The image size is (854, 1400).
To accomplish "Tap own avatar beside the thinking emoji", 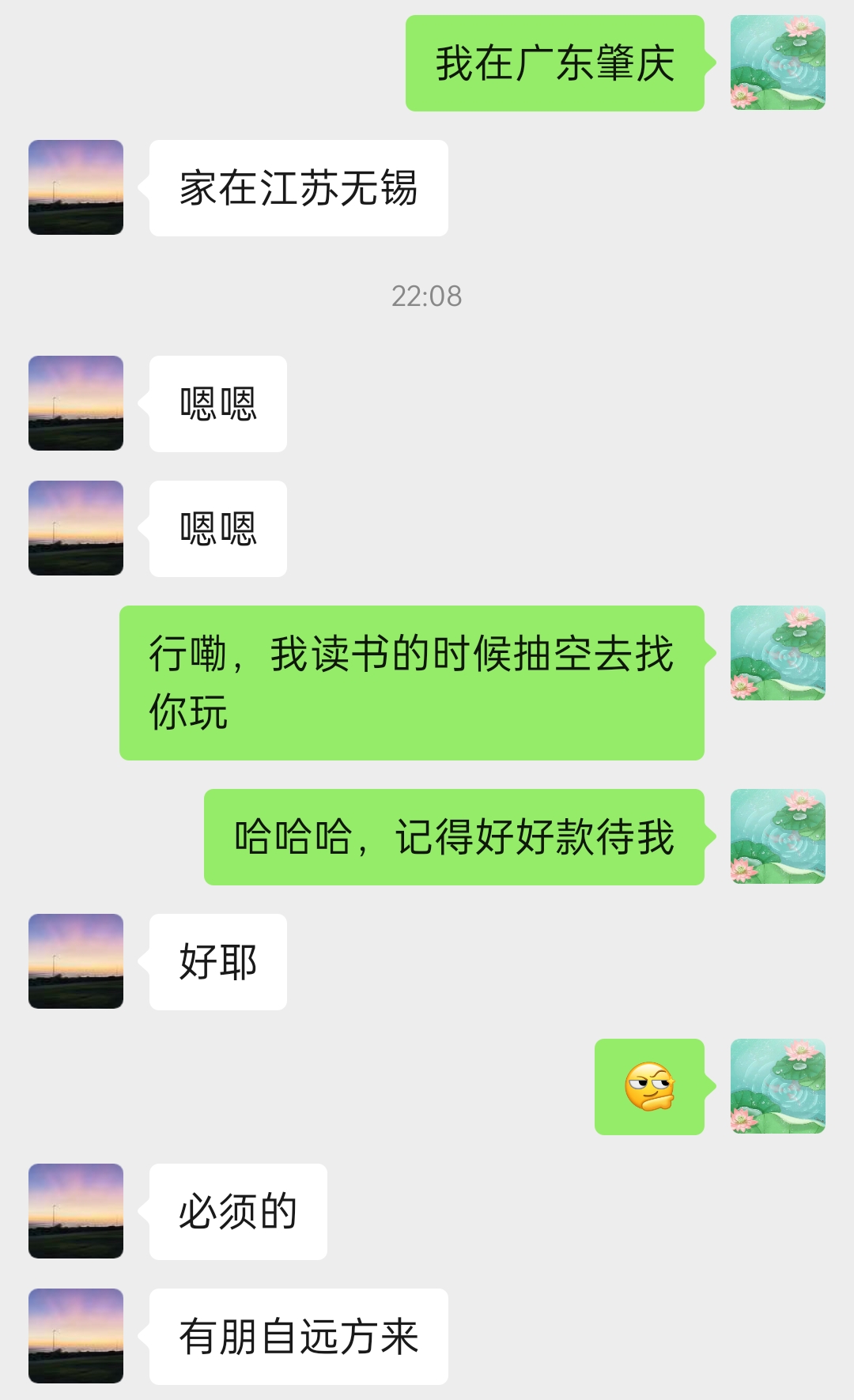I will tap(777, 1086).
